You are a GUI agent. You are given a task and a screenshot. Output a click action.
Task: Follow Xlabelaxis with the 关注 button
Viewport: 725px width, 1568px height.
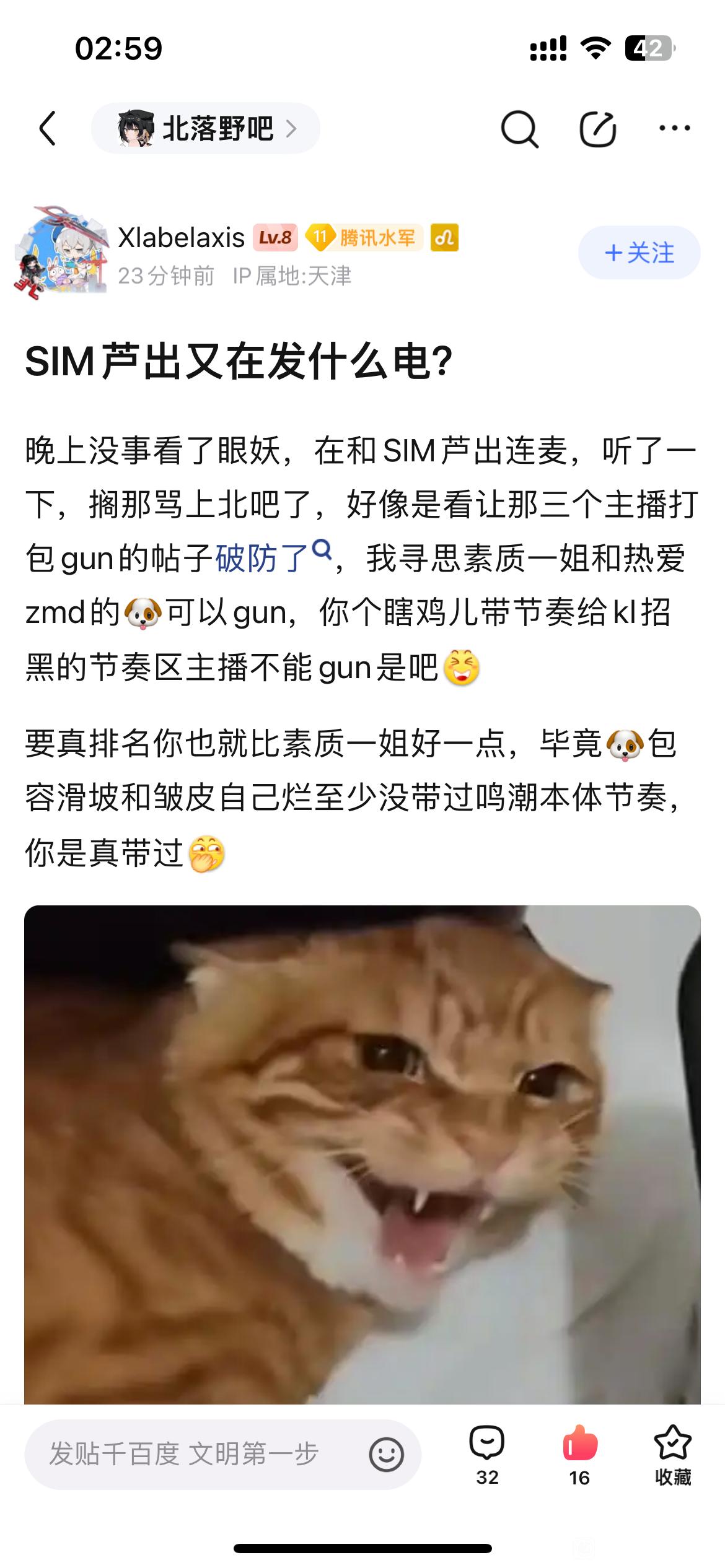click(x=639, y=253)
